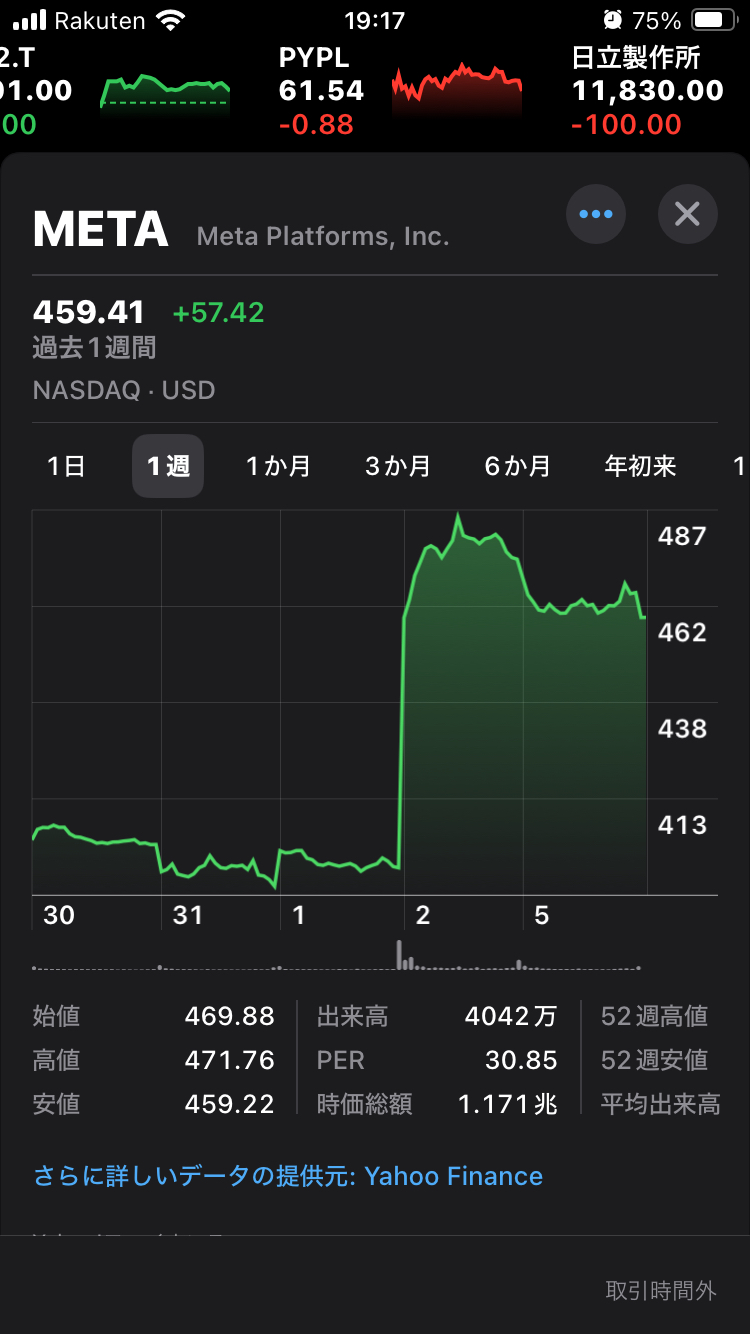
Task: View the 6か月 price chart
Action: tap(518, 466)
